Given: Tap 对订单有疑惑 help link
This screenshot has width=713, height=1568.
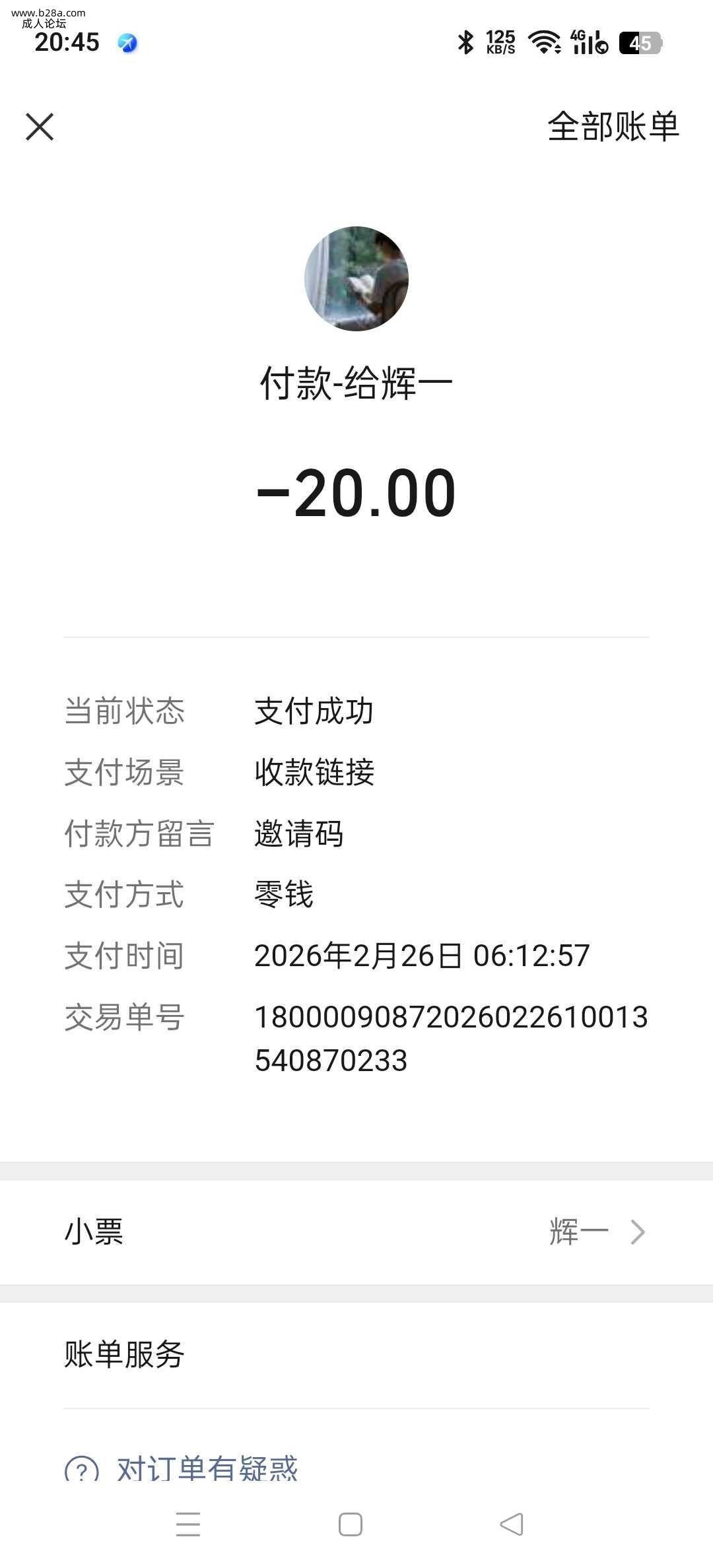Looking at the screenshot, I should tap(206, 1469).
